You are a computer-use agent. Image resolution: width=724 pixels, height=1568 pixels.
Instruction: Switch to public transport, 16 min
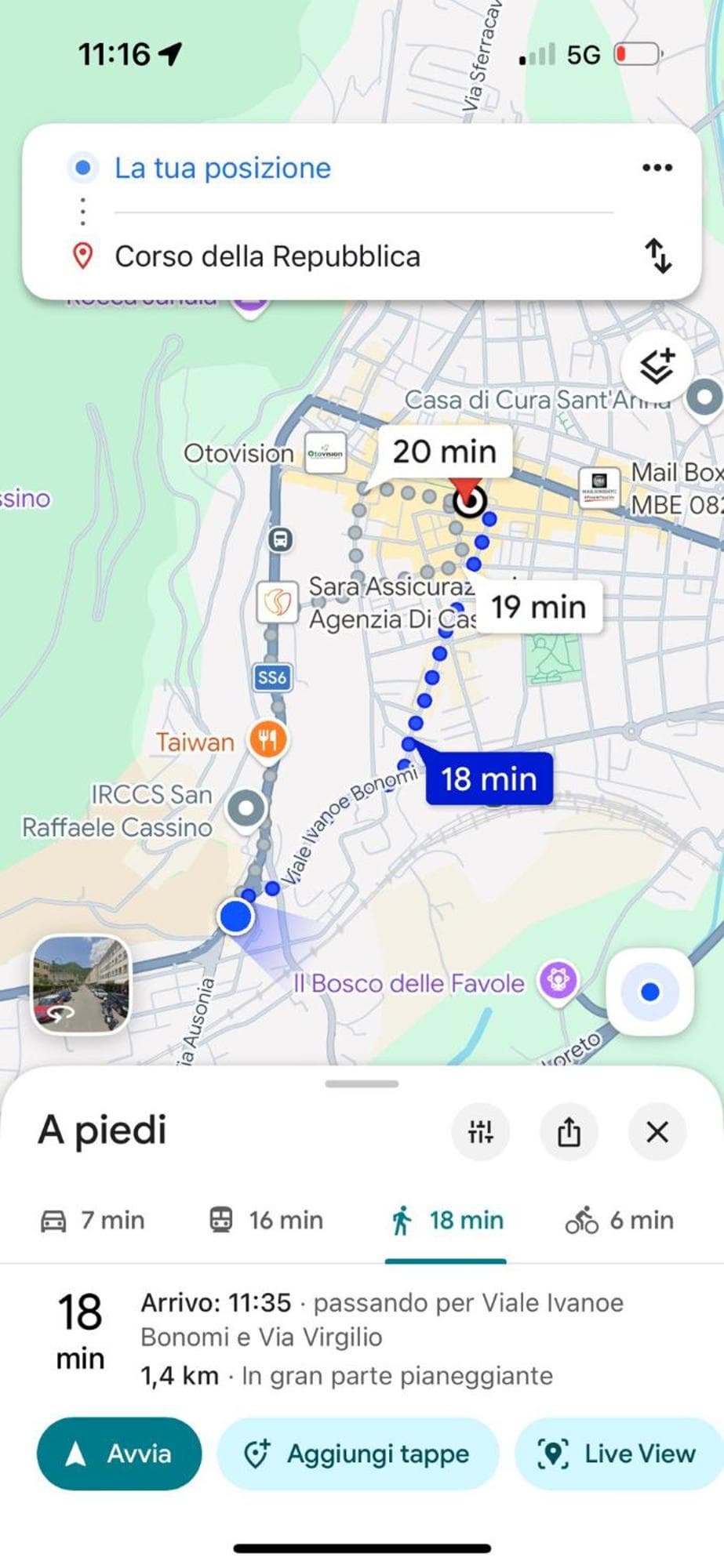(x=266, y=1221)
